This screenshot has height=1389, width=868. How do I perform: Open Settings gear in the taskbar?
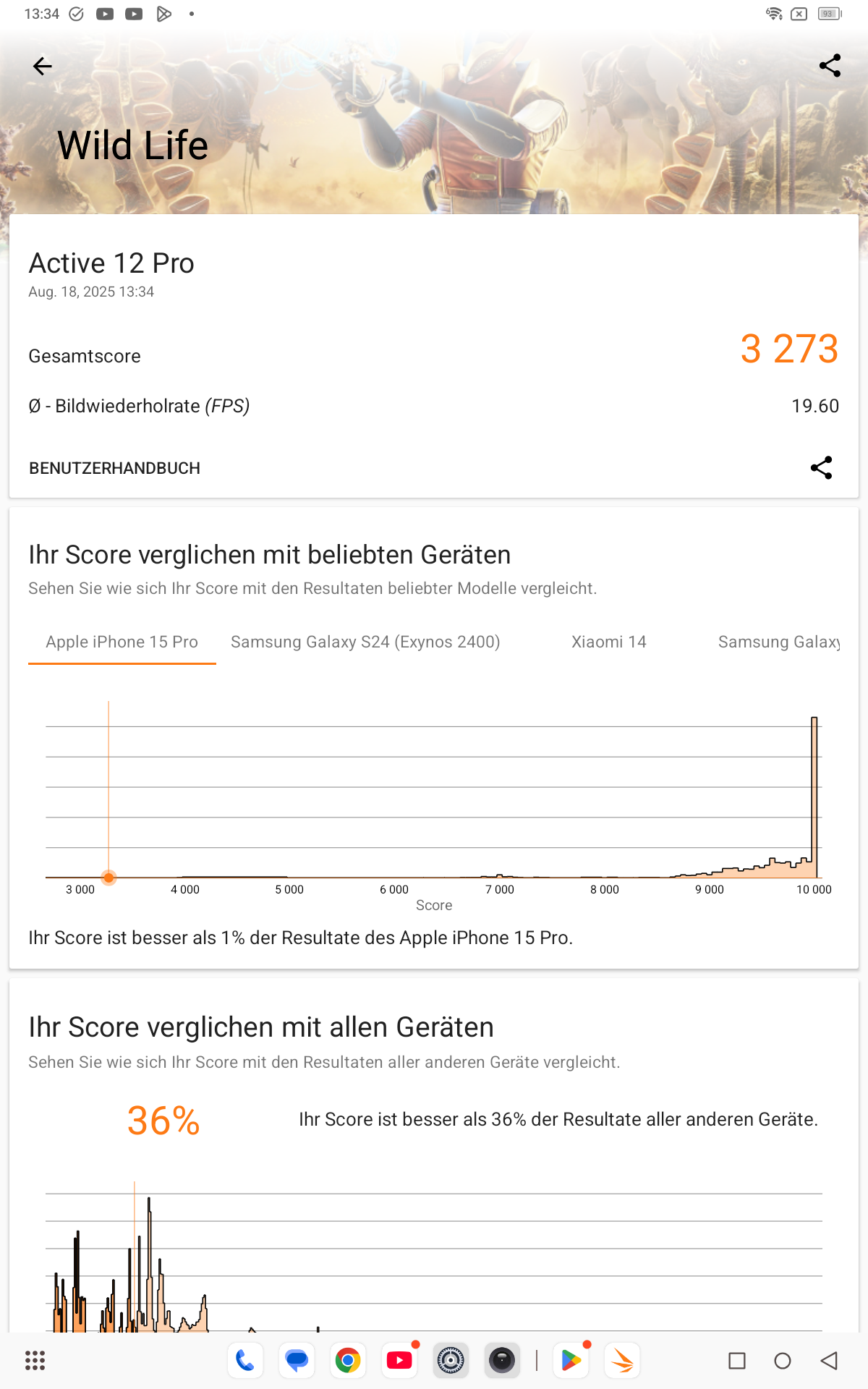(x=451, y=1361)
